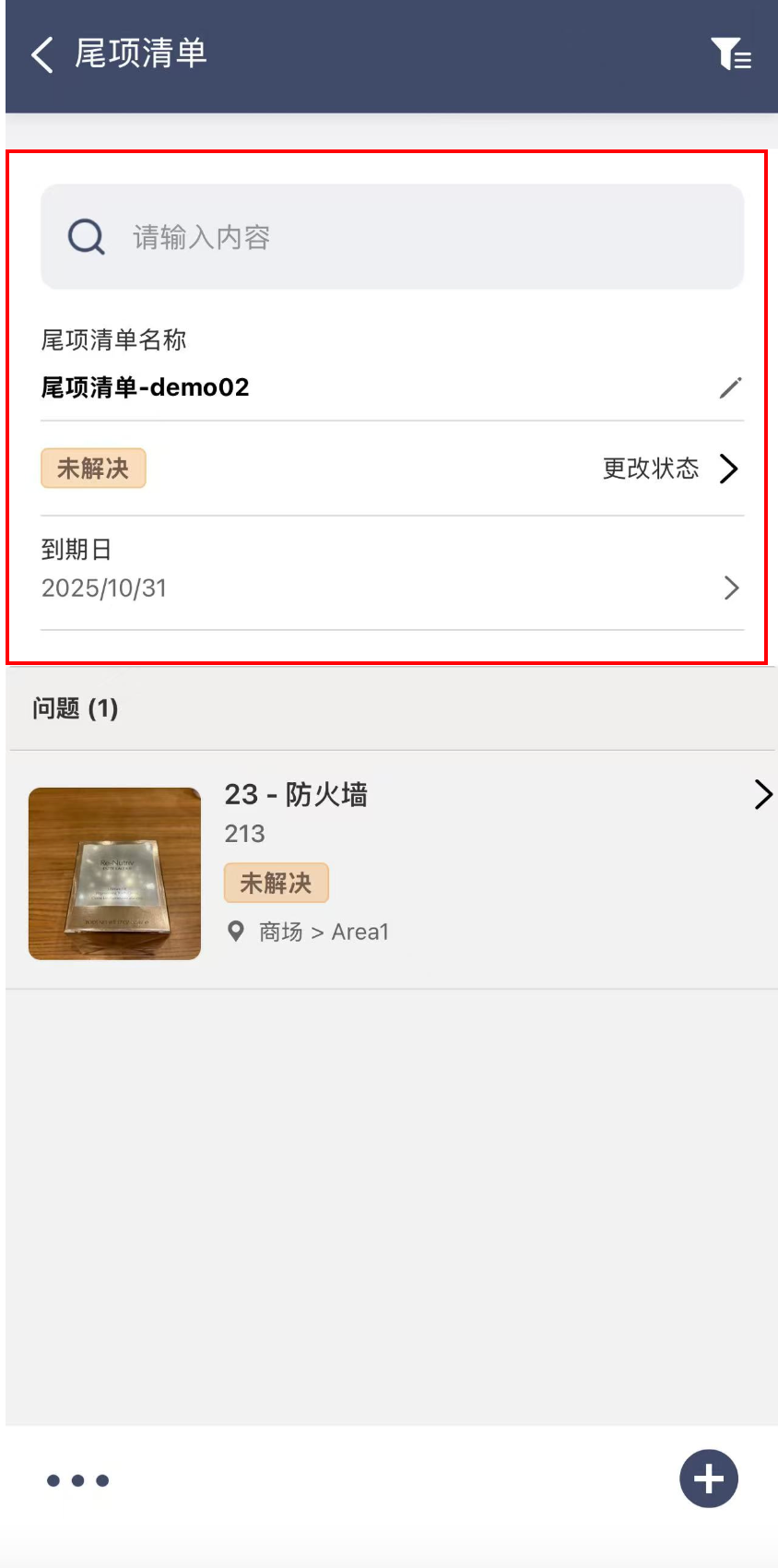Open 更改状态 to change status
The height and width of the screenshot is (1568, 778).
(x=671, y=469)
